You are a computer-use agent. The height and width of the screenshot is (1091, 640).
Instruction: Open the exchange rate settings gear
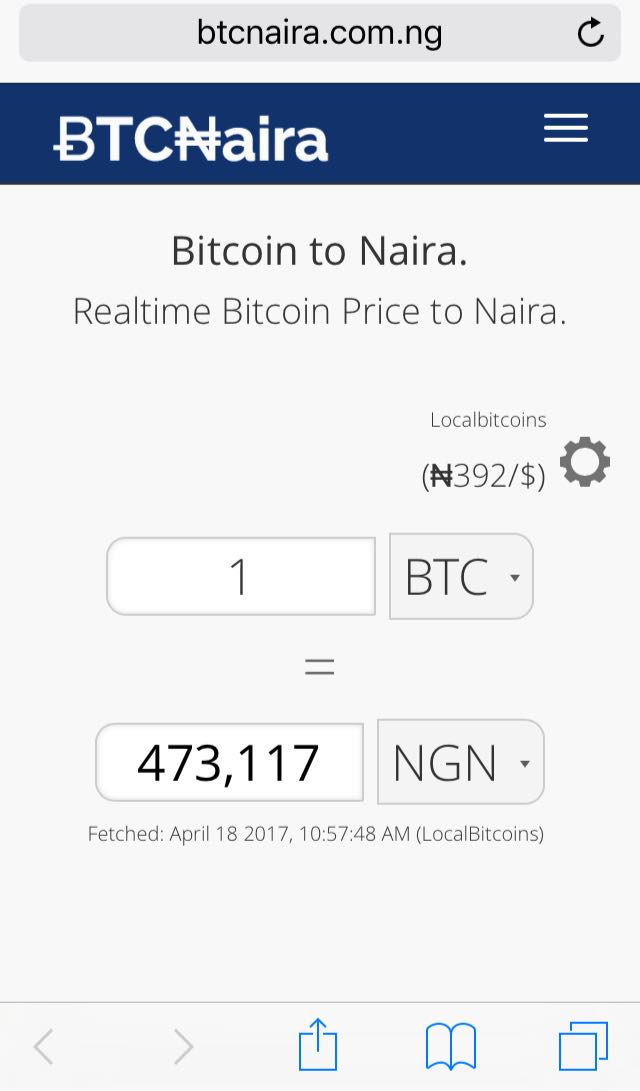[x=584, y=461]
